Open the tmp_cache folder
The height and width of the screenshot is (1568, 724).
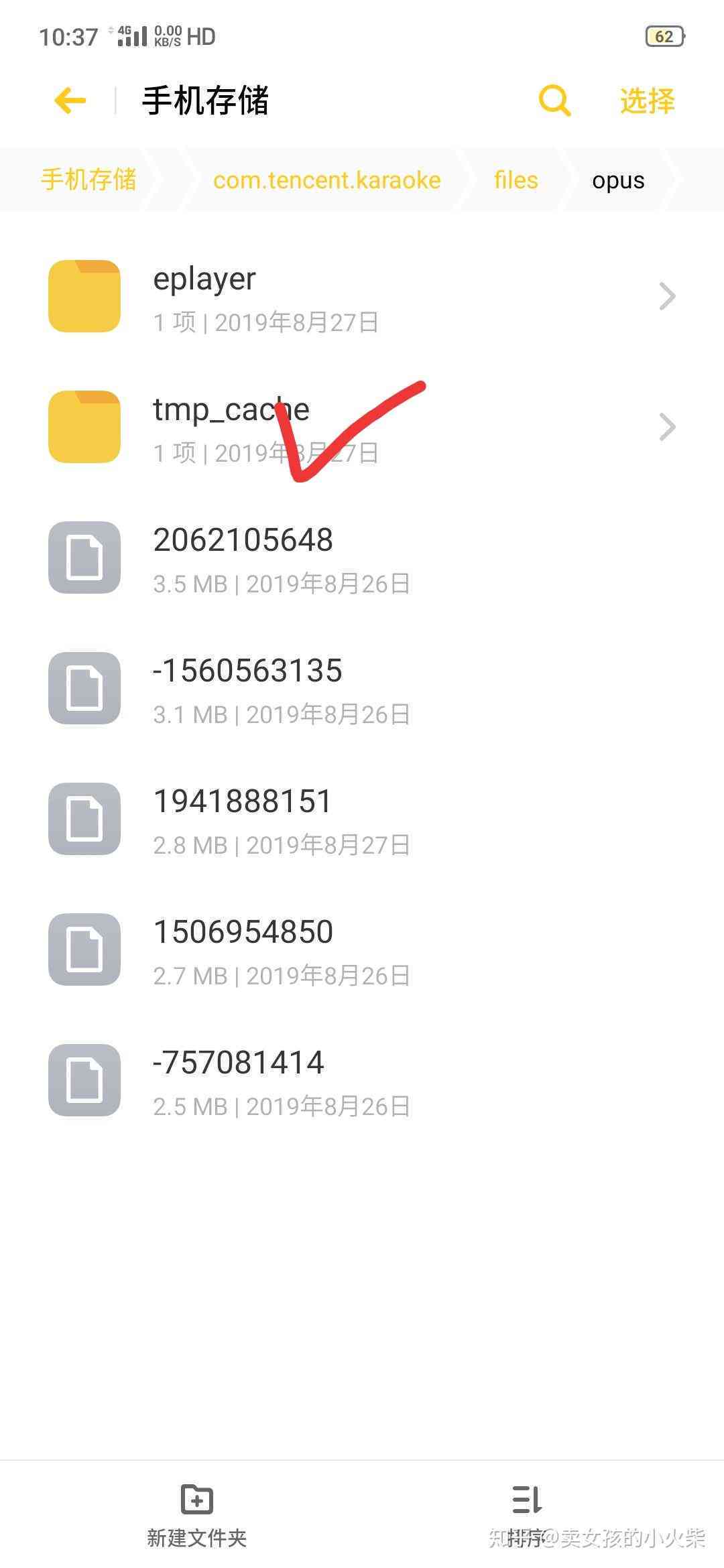pos(362,427)
